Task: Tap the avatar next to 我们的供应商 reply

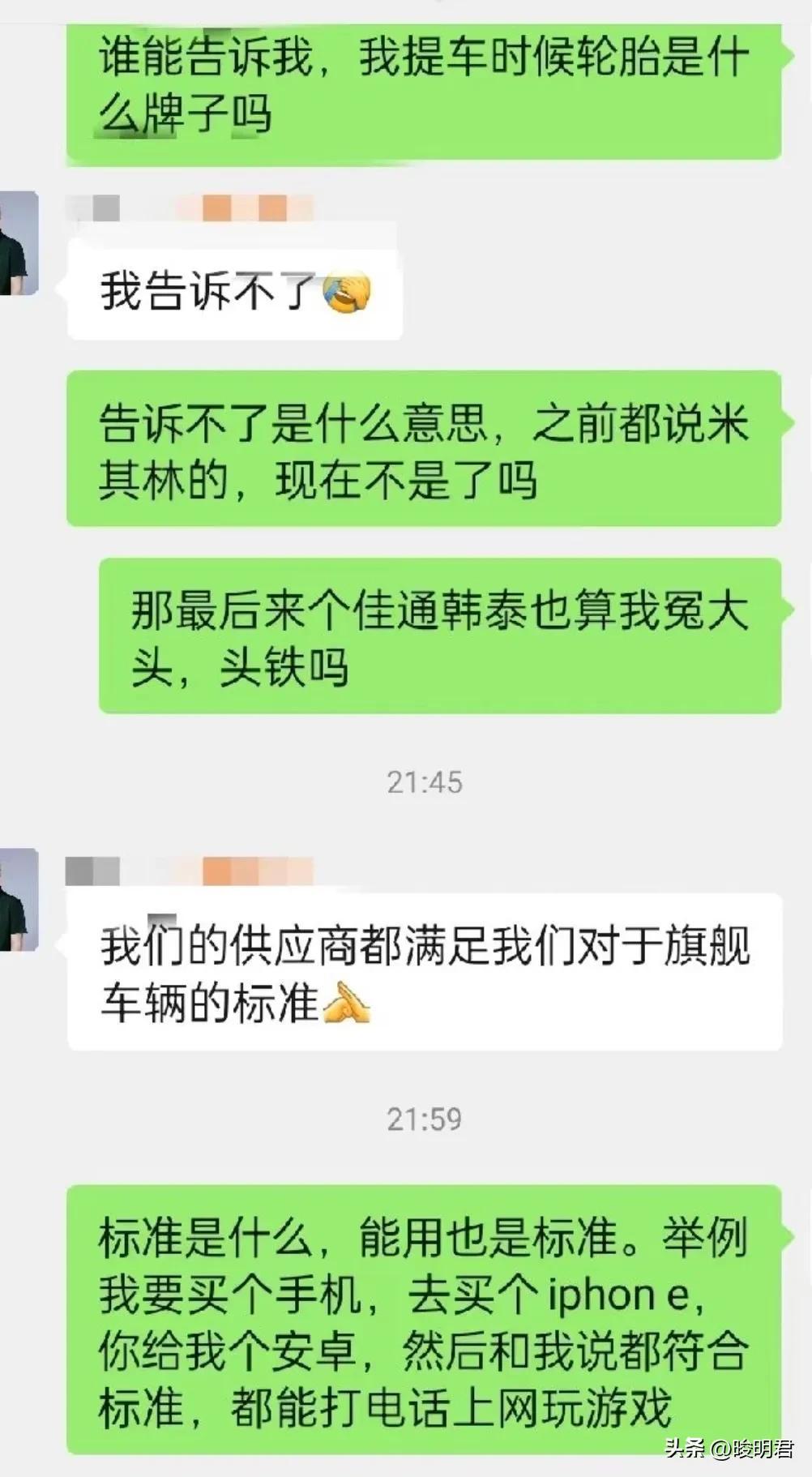Action: (x=18, y=900)
